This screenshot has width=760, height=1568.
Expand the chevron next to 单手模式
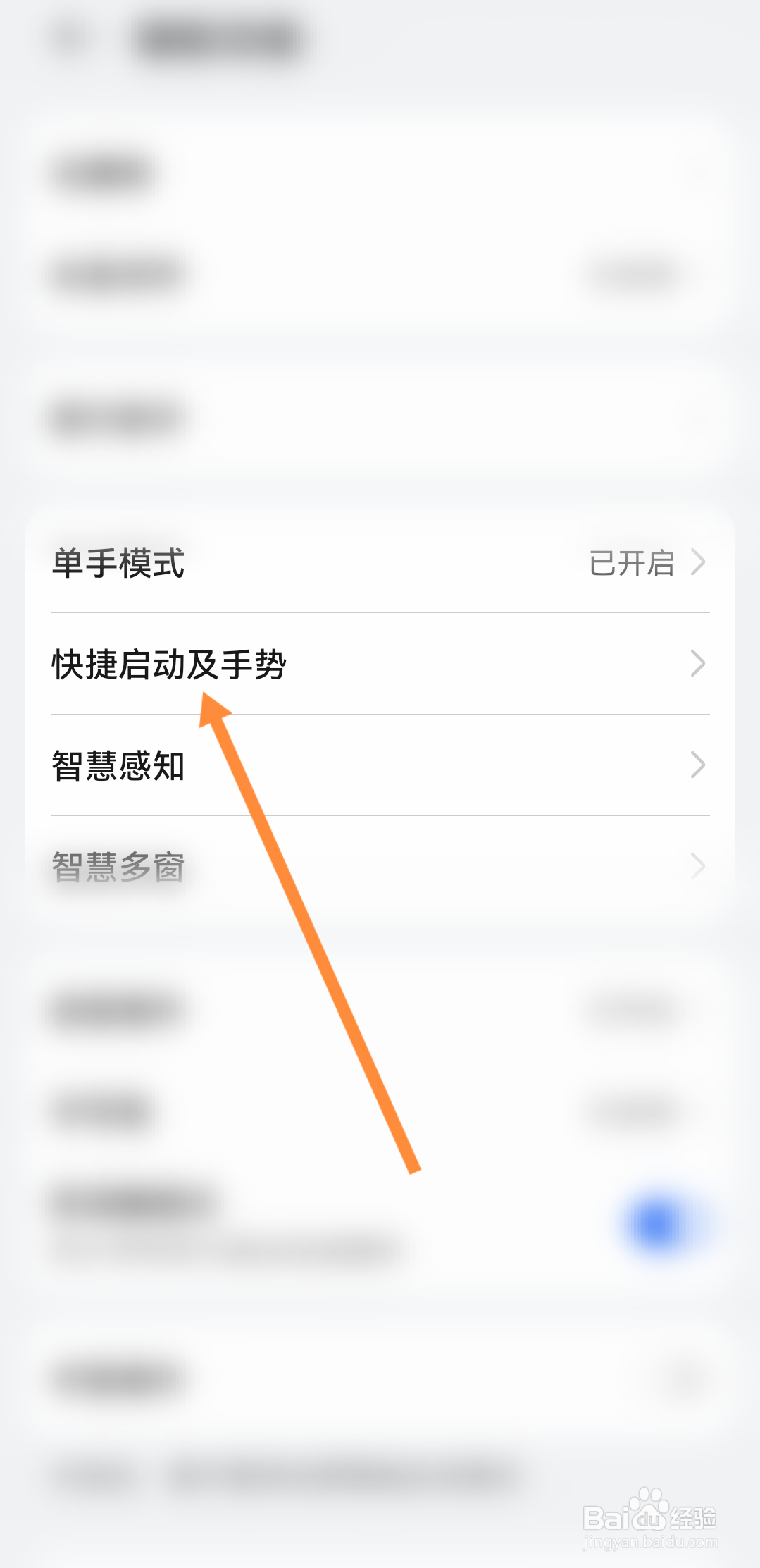click(697, 561)
